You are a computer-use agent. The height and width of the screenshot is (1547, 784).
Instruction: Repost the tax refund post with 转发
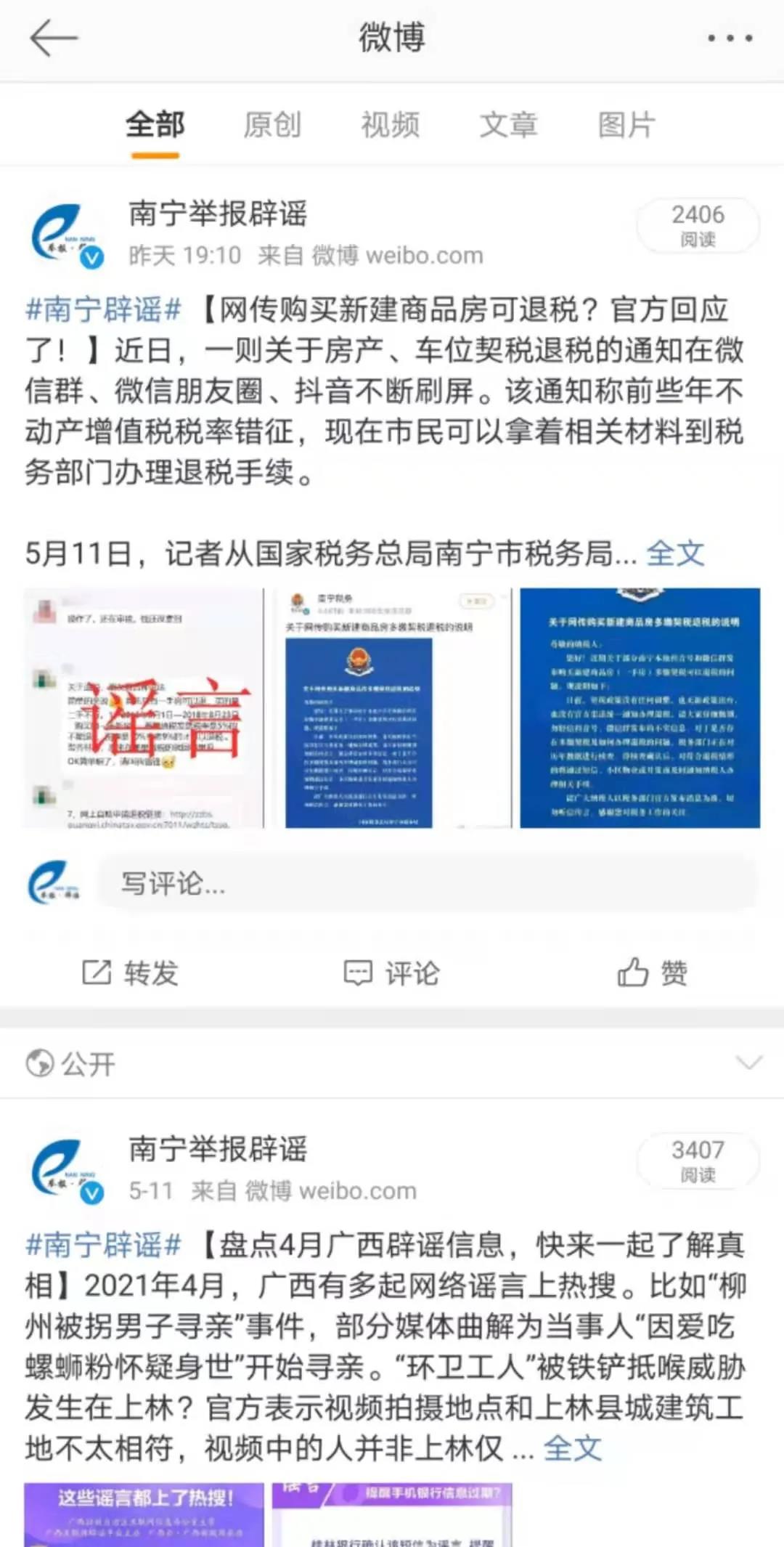[x=131, y=973]
